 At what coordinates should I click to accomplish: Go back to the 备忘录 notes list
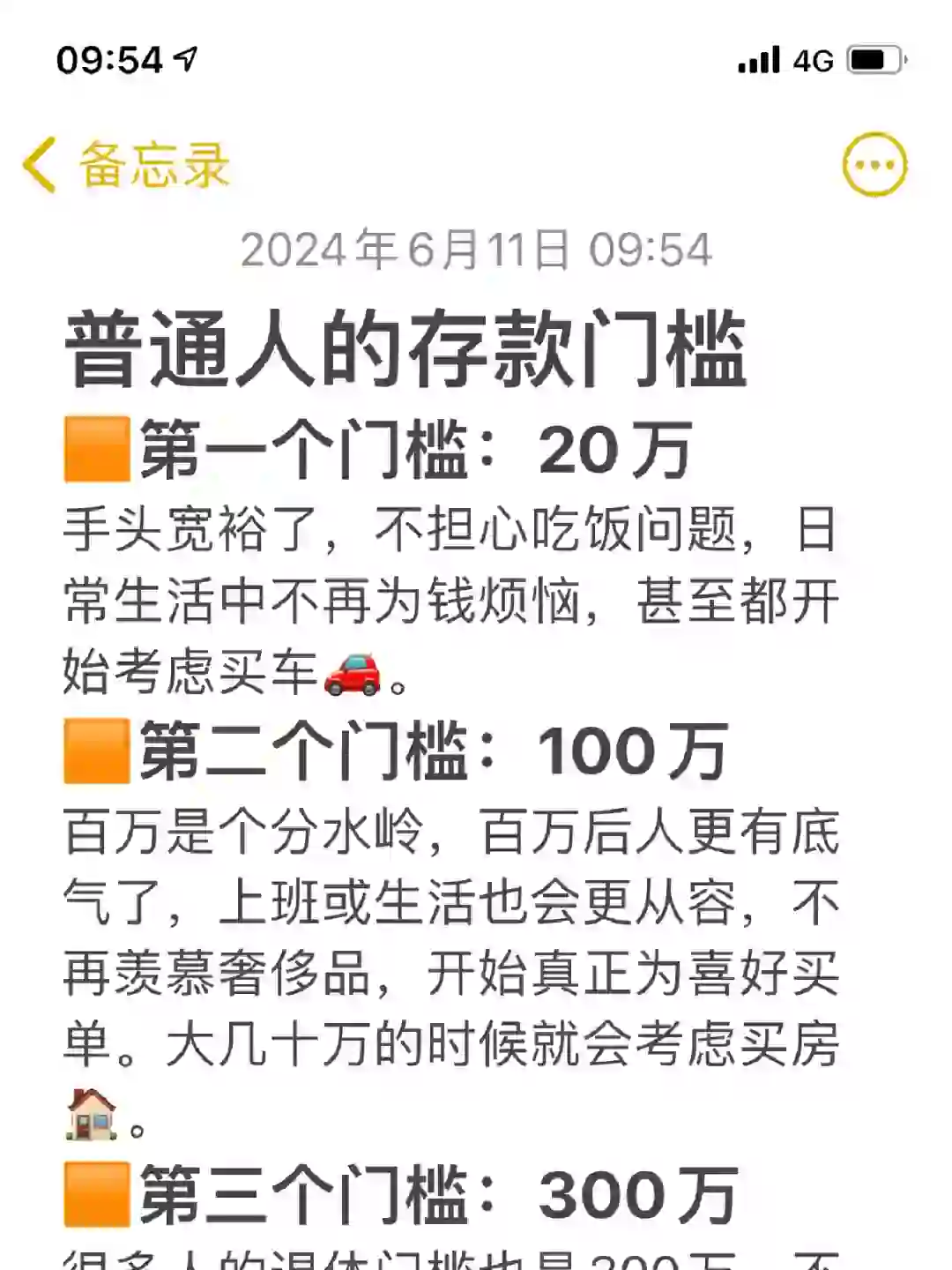[125, 165]
